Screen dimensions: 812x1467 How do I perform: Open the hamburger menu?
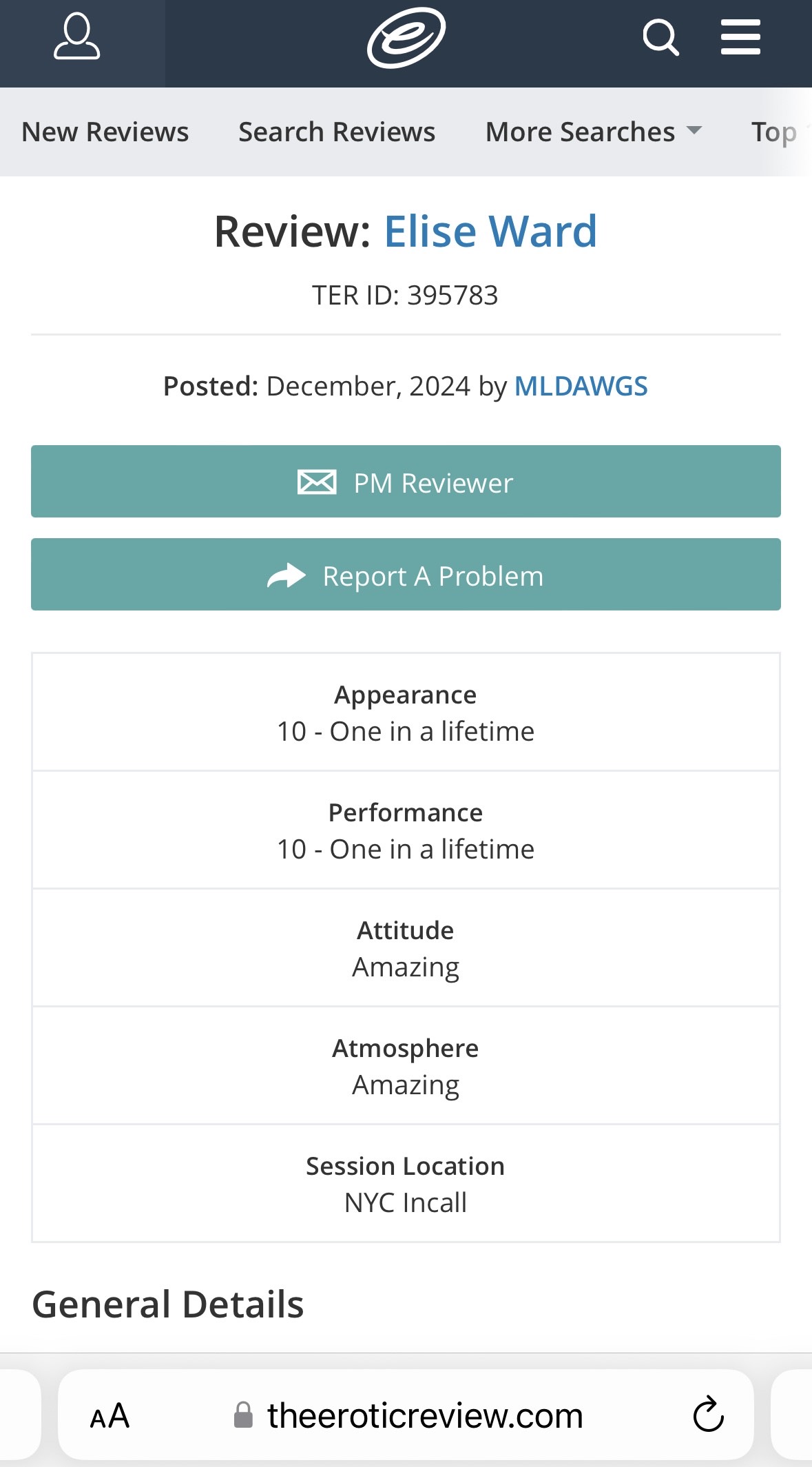tap(740, 37)
